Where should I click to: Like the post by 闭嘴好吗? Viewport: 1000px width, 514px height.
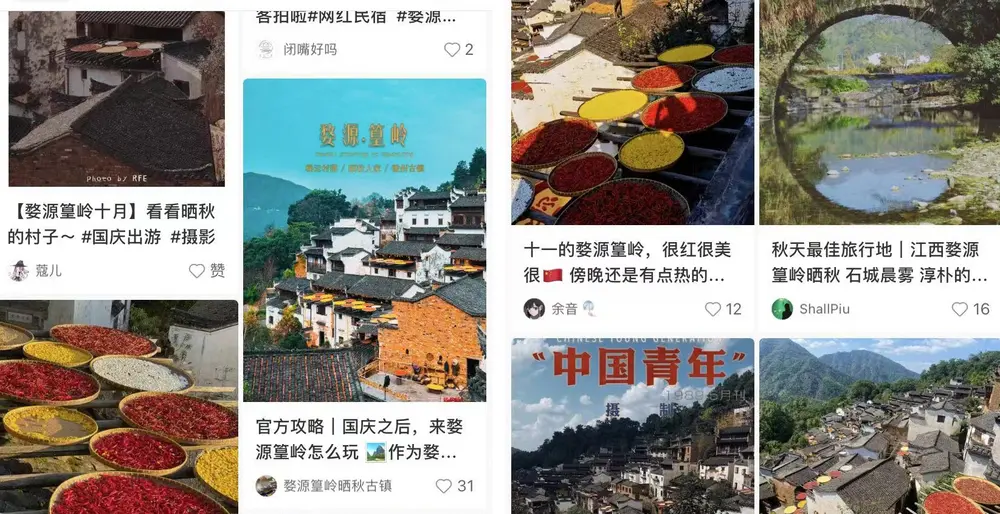(452, 49)
